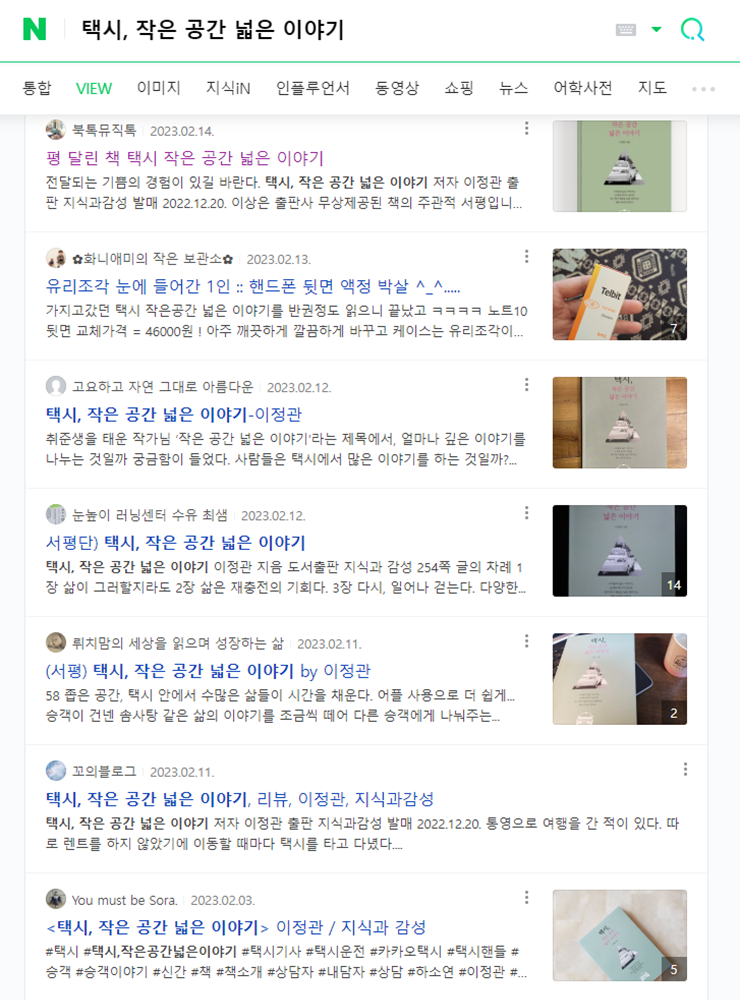Switch to the 뉴스 tab
The image size is (740, 1000).
pyautogui.click(x=514, y=88)
